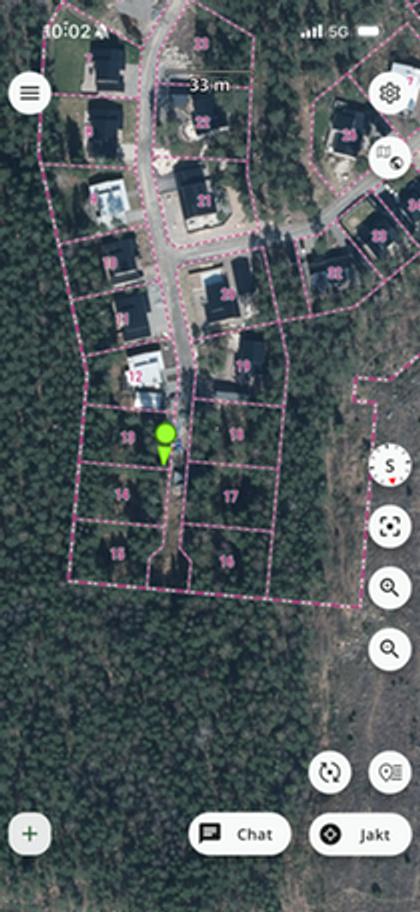Select the green location marker

pyautogui.click(x=165, y=444)
